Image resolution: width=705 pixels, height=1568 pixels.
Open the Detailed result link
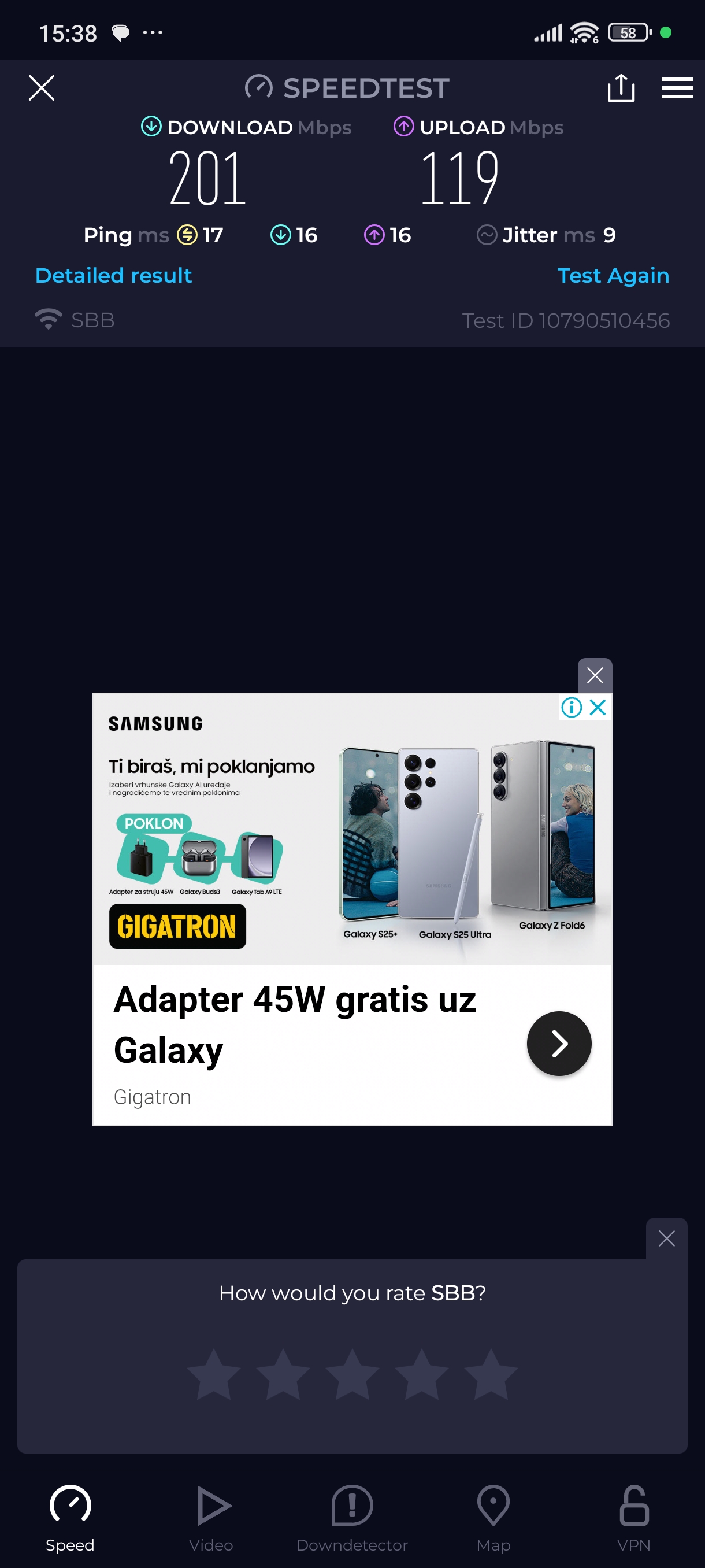tap(114, 275)
